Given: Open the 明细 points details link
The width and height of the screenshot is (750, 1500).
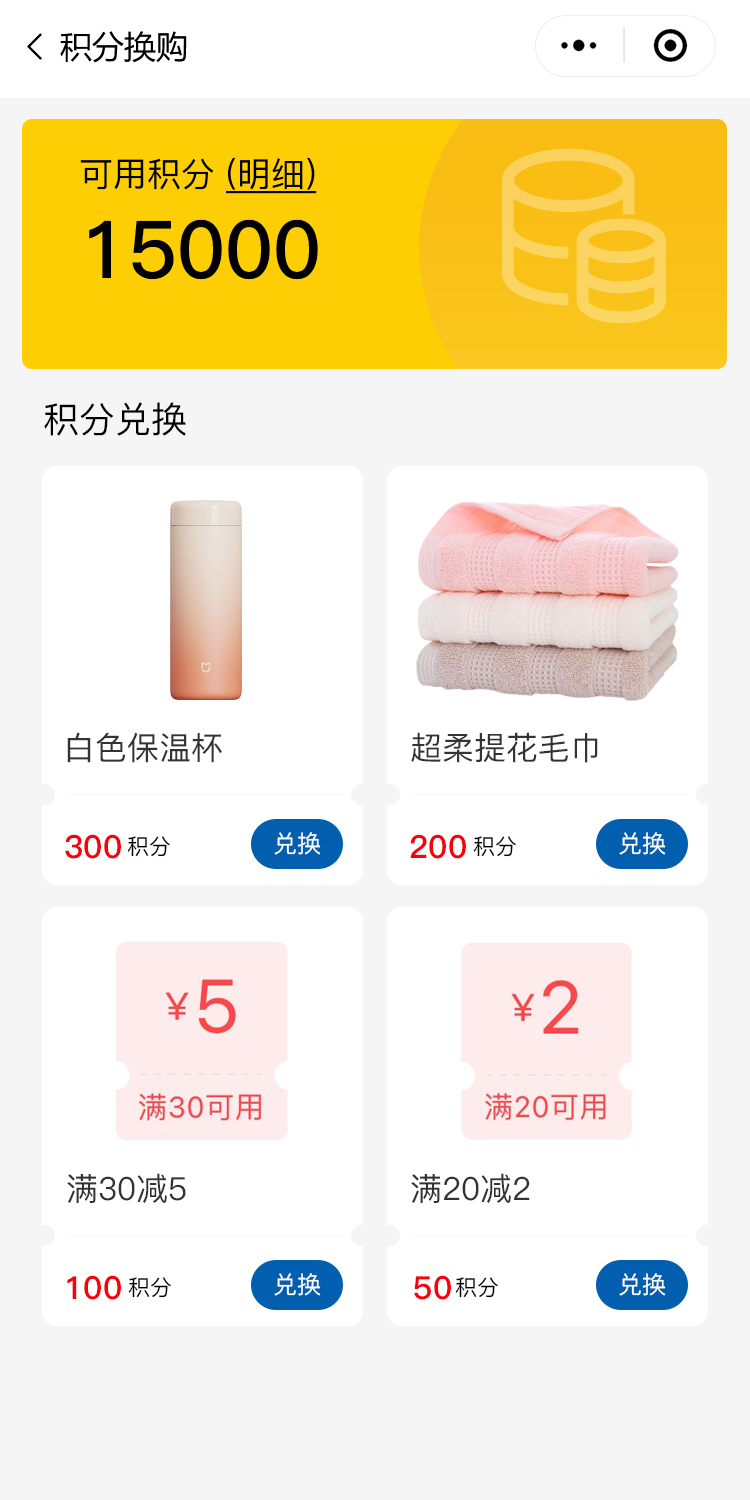Looking at the screenshot, I should 271,175.
